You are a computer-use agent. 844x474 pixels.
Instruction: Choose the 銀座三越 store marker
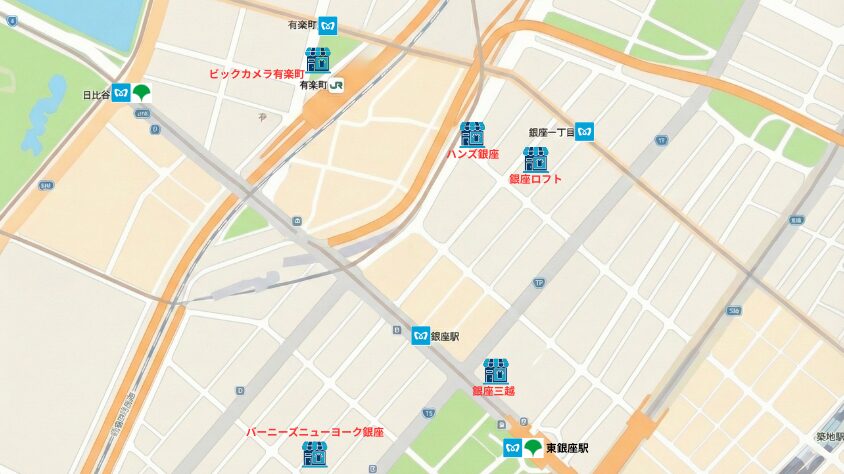(x=494, y=371)
